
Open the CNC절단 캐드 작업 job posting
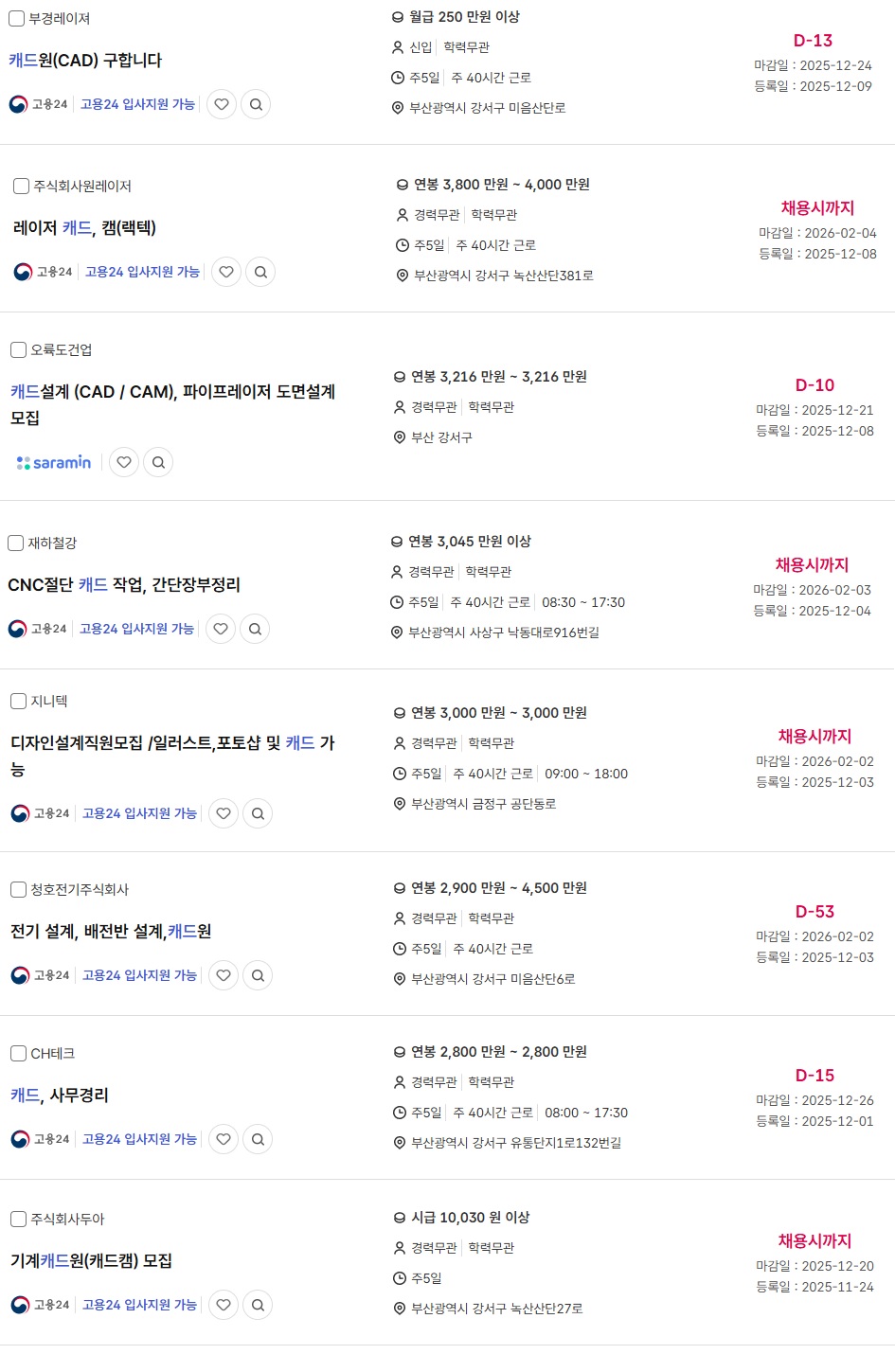[124, 585]
